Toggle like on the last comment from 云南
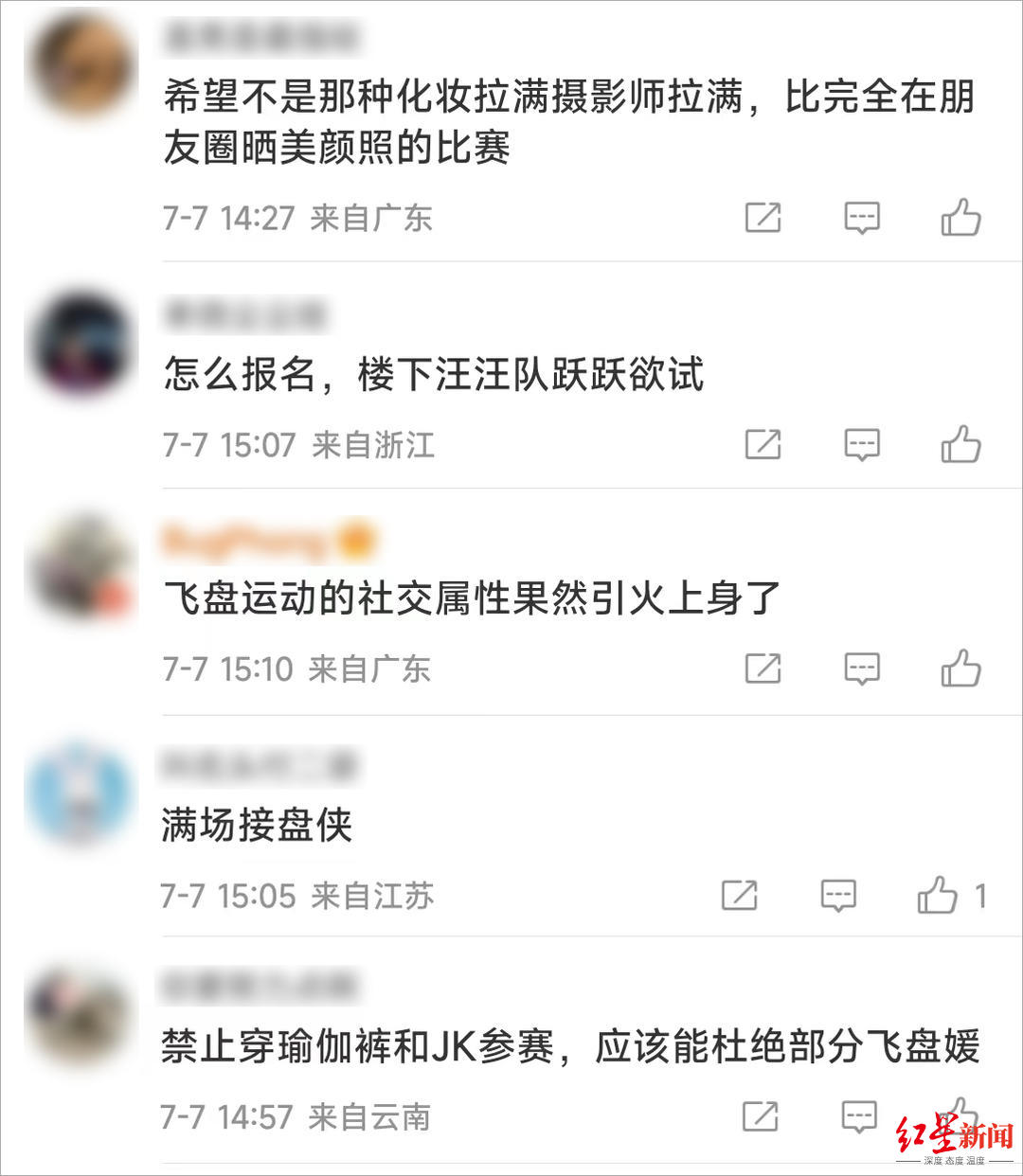Viewport: 1023px width, 1176px height. point(963,1118)
